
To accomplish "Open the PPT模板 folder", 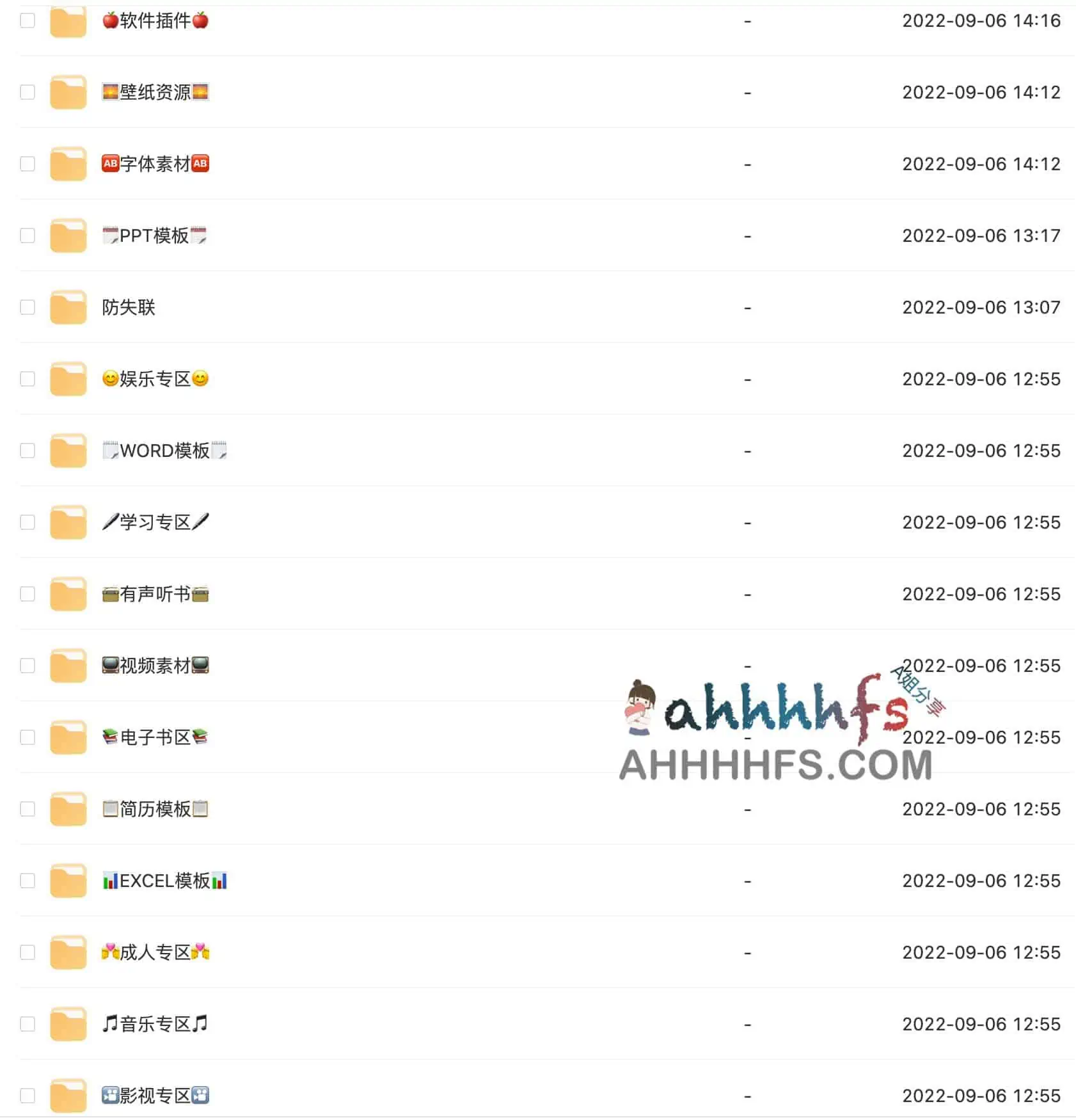I will 154,236.
